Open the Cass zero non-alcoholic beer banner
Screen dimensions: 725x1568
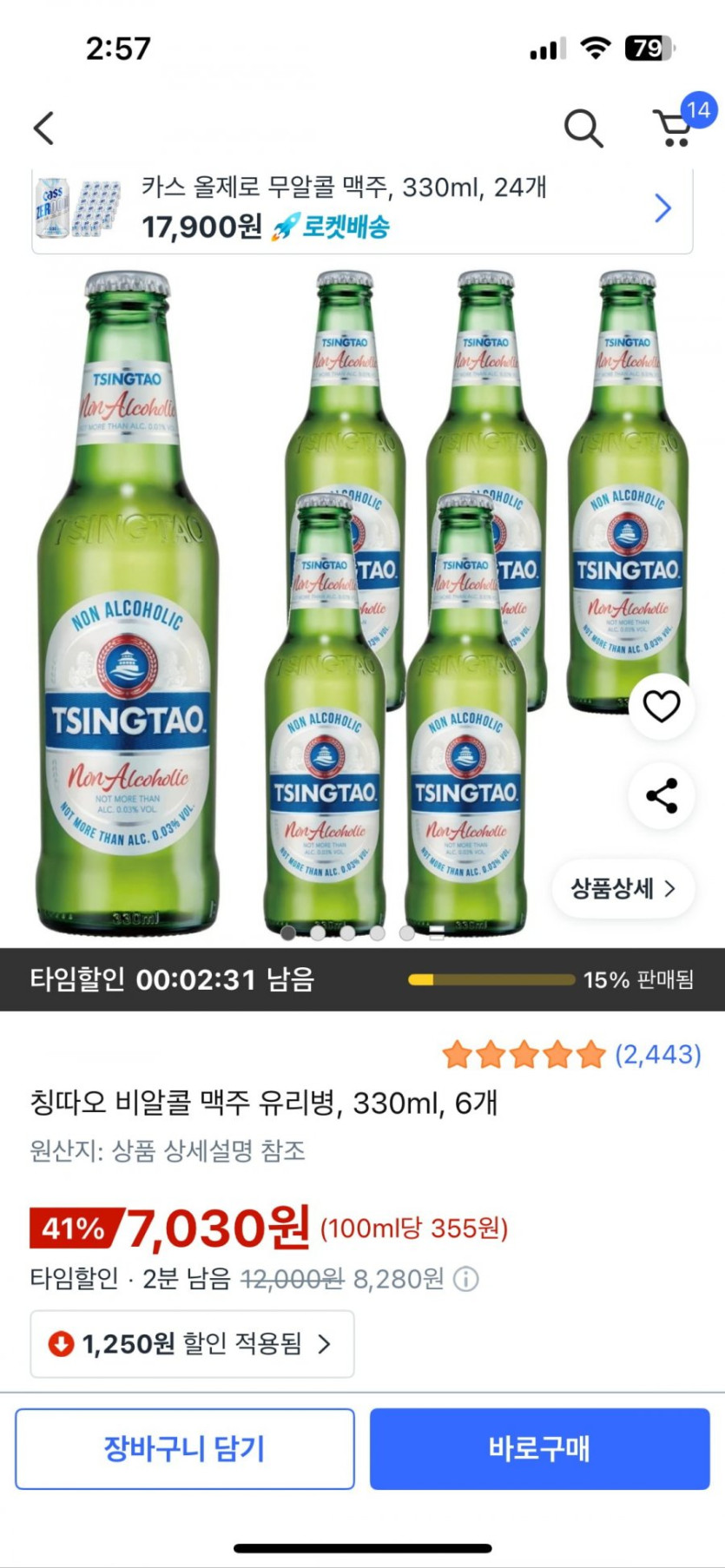(361, 209)
